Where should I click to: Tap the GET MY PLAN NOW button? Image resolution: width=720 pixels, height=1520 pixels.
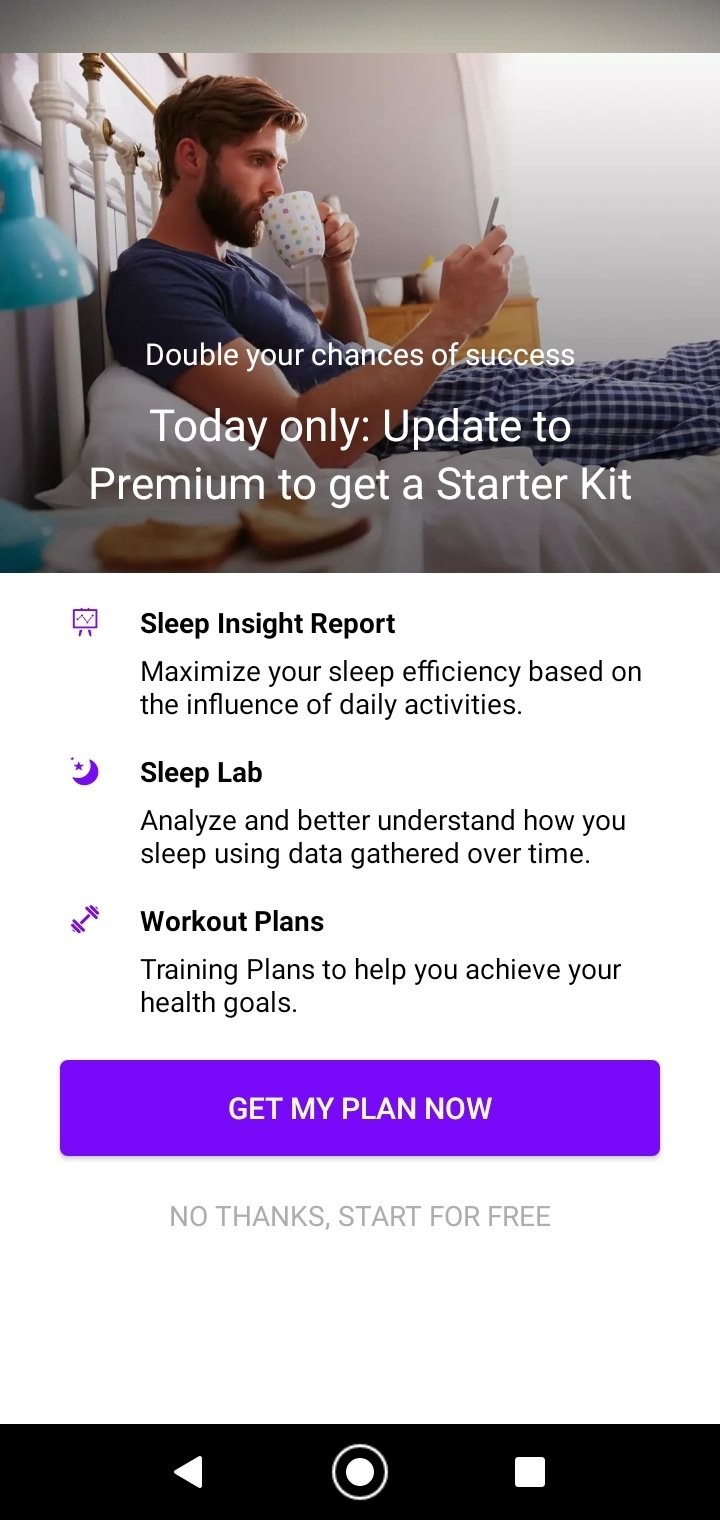pos(360,1108)
